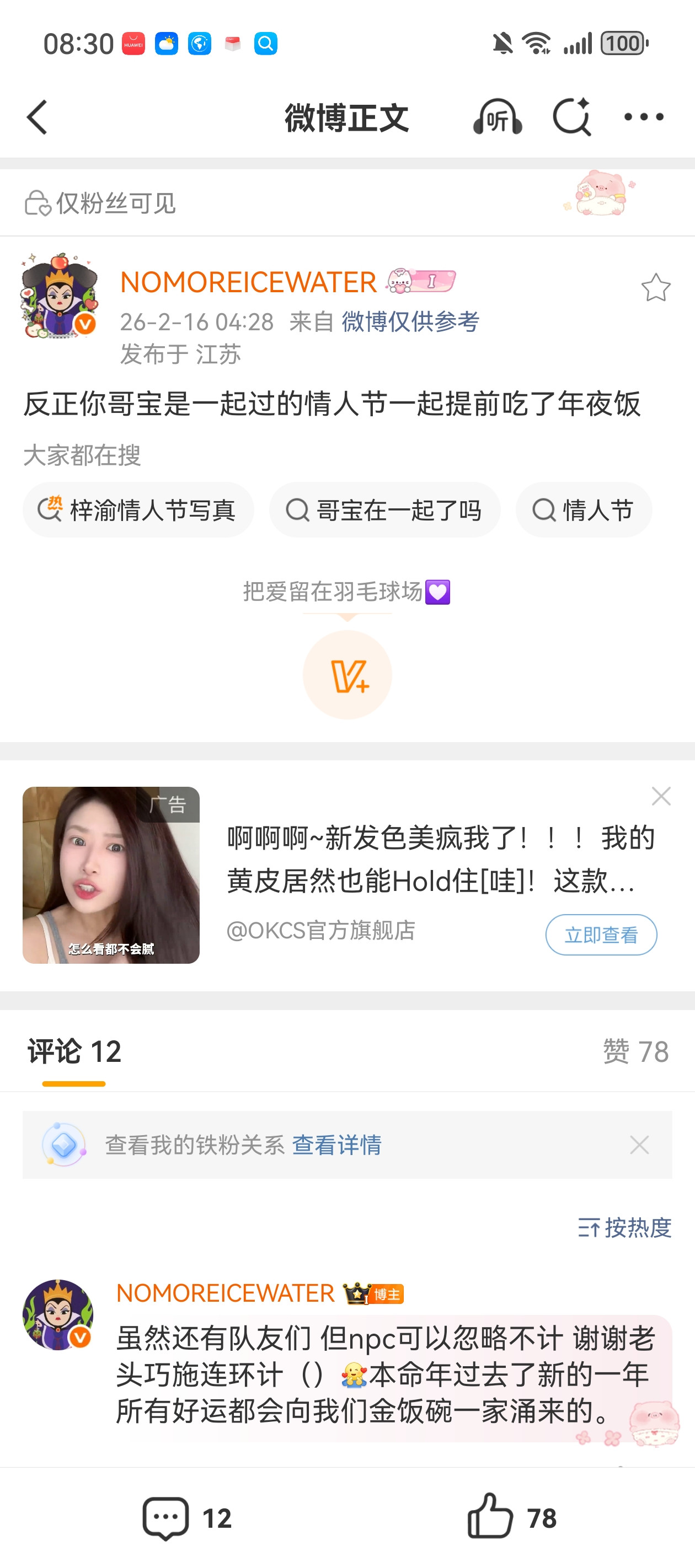This screenshot has height=1568, width=695.
Task: Select the 情人节 search chip
Action: click(584, 510)
